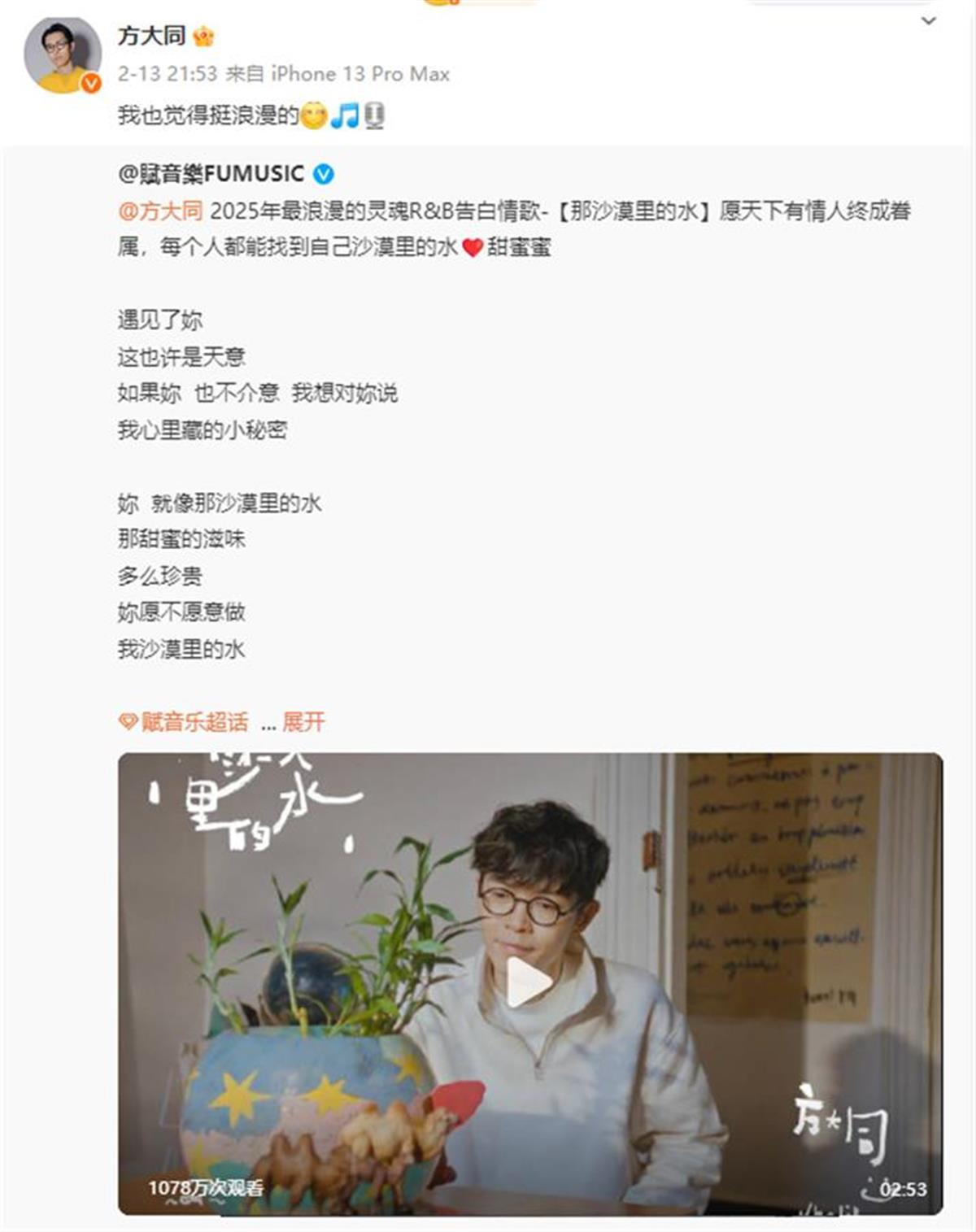The width and height of the screenshot is (976, 1232).
Task: Expand the post options chevron
Action: 928,22
